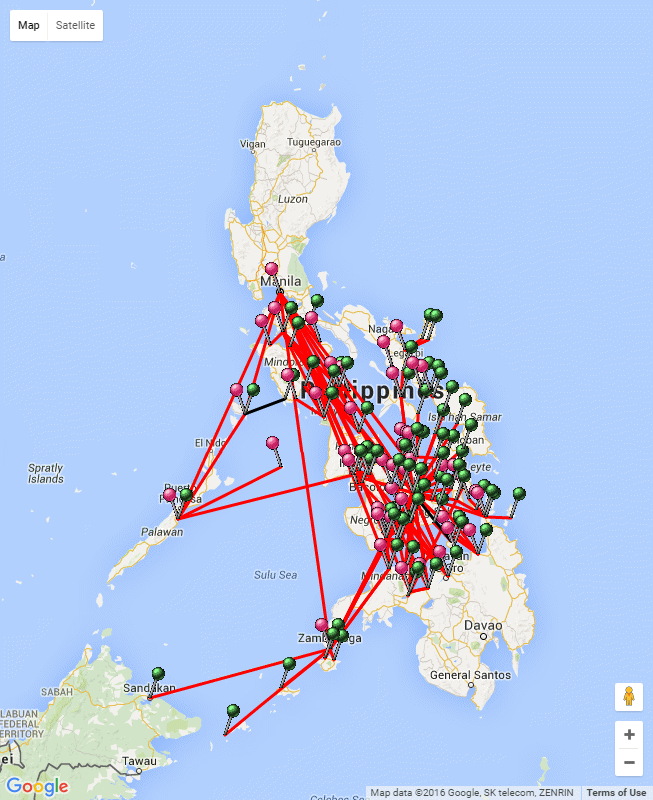Zoom out of the map
Image resolution: width=653 pixels, height=800 pixels.
pos(629,764)
